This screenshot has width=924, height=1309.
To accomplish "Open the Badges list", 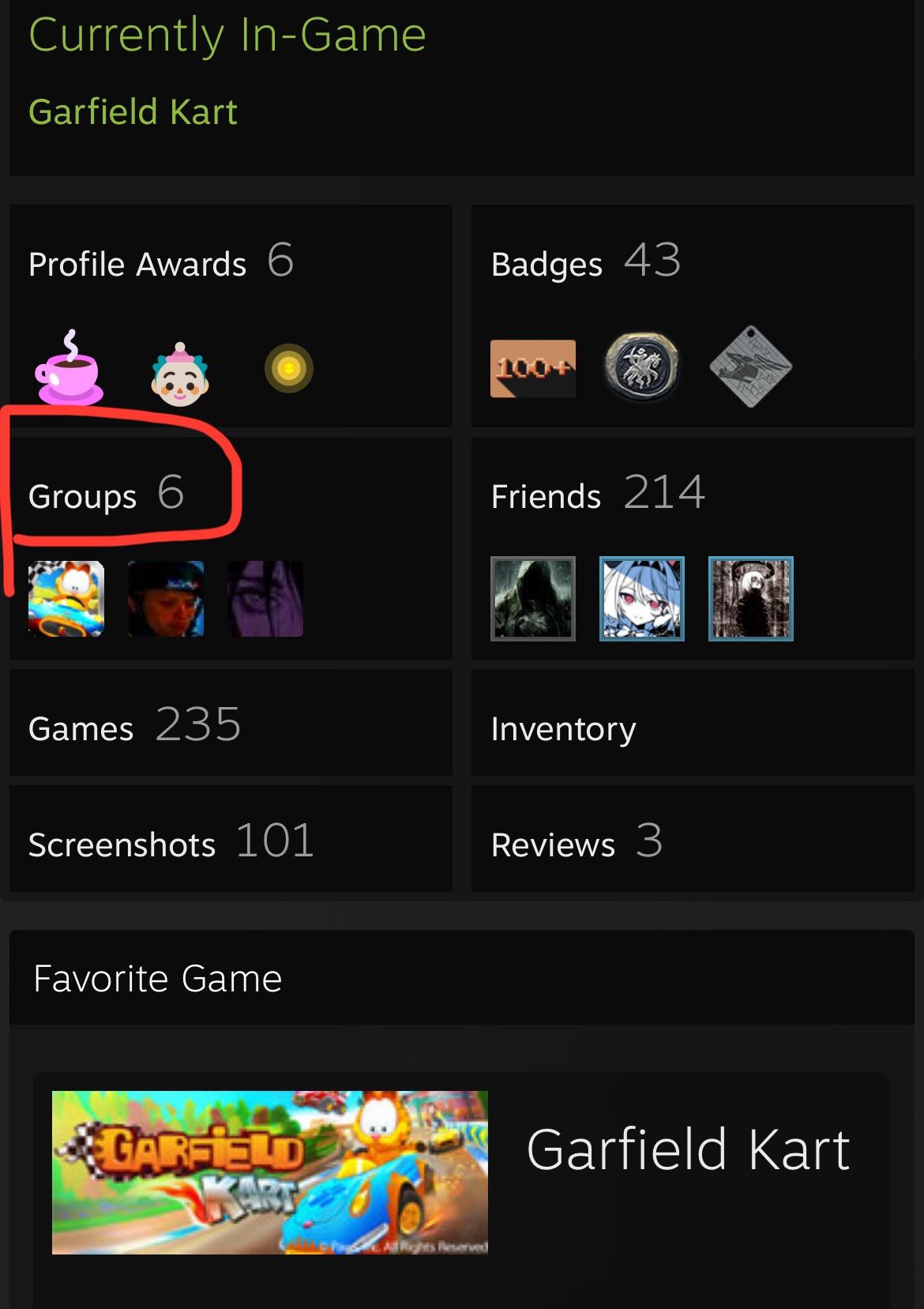I will pos(547,264).
